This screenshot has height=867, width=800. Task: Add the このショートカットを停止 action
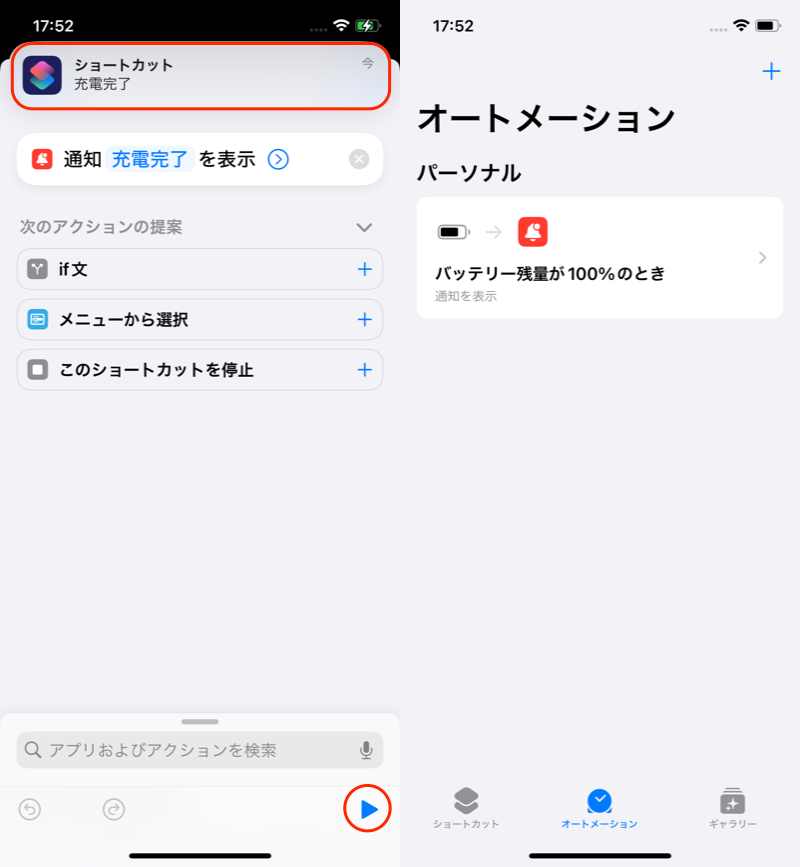[364, 369]
